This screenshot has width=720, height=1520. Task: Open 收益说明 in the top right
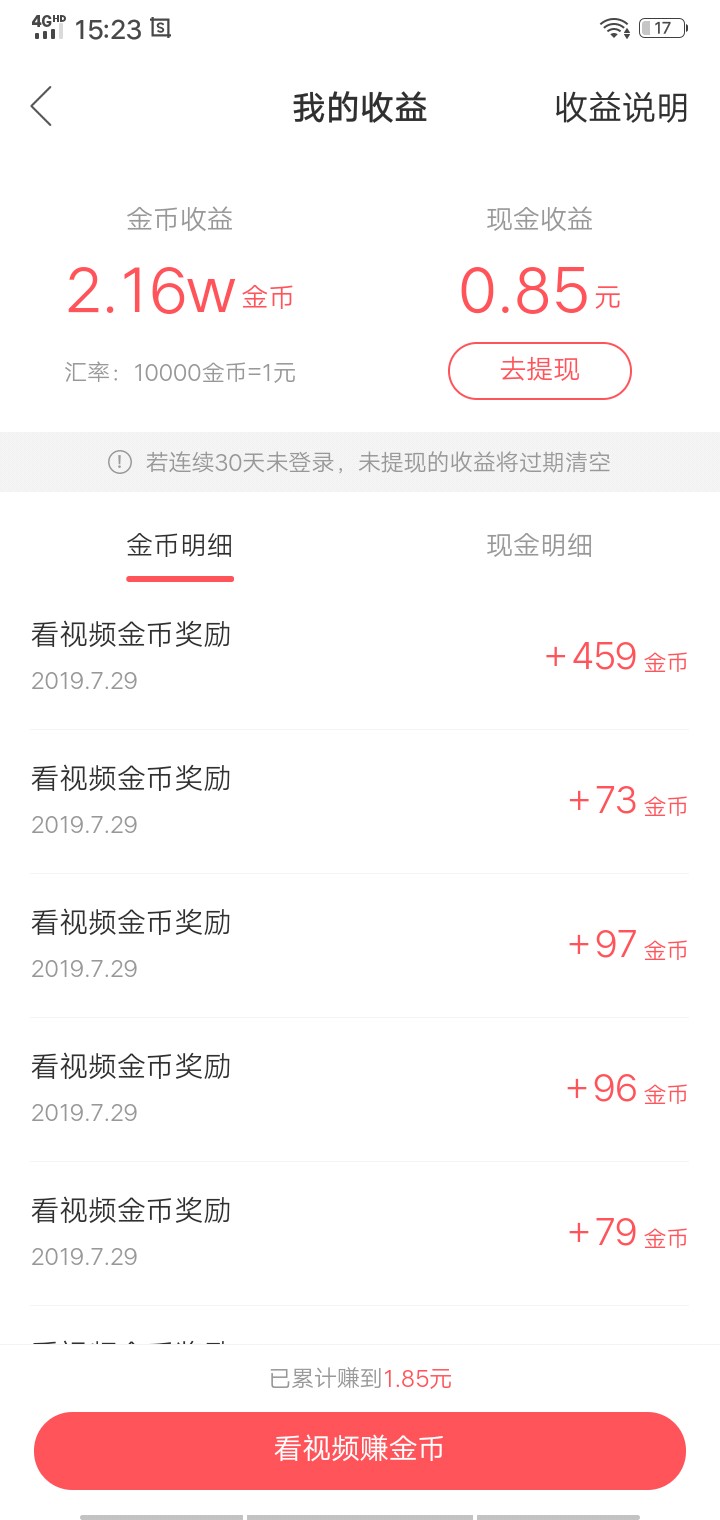(620, 107)
